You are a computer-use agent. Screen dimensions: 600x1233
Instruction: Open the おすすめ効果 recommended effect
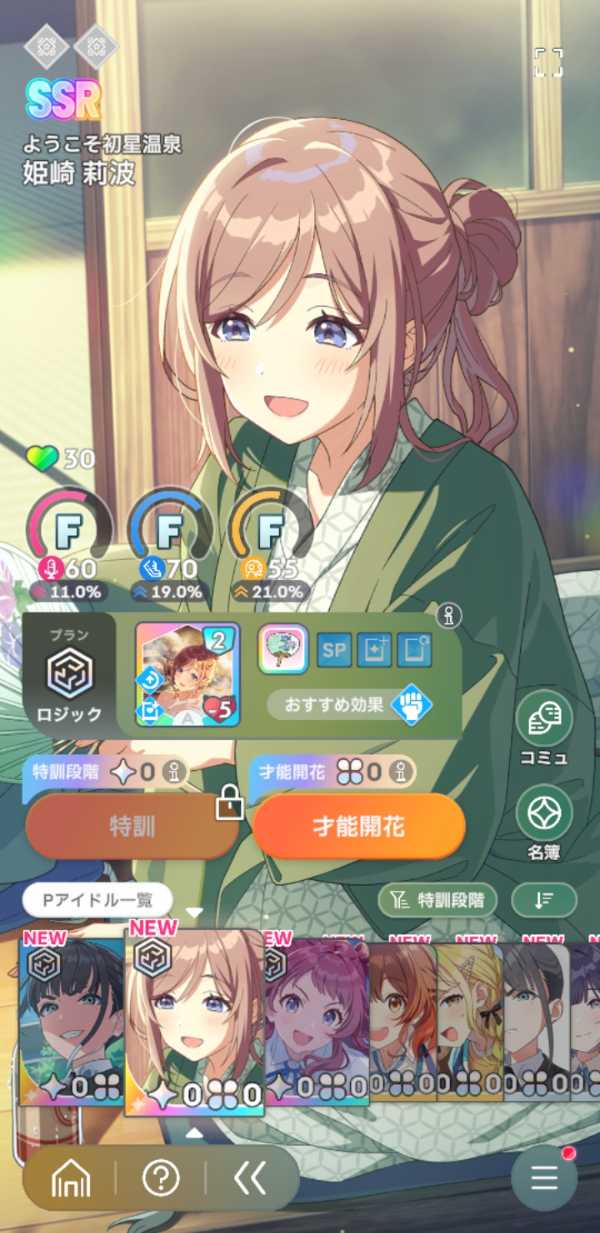click(350, 704)
